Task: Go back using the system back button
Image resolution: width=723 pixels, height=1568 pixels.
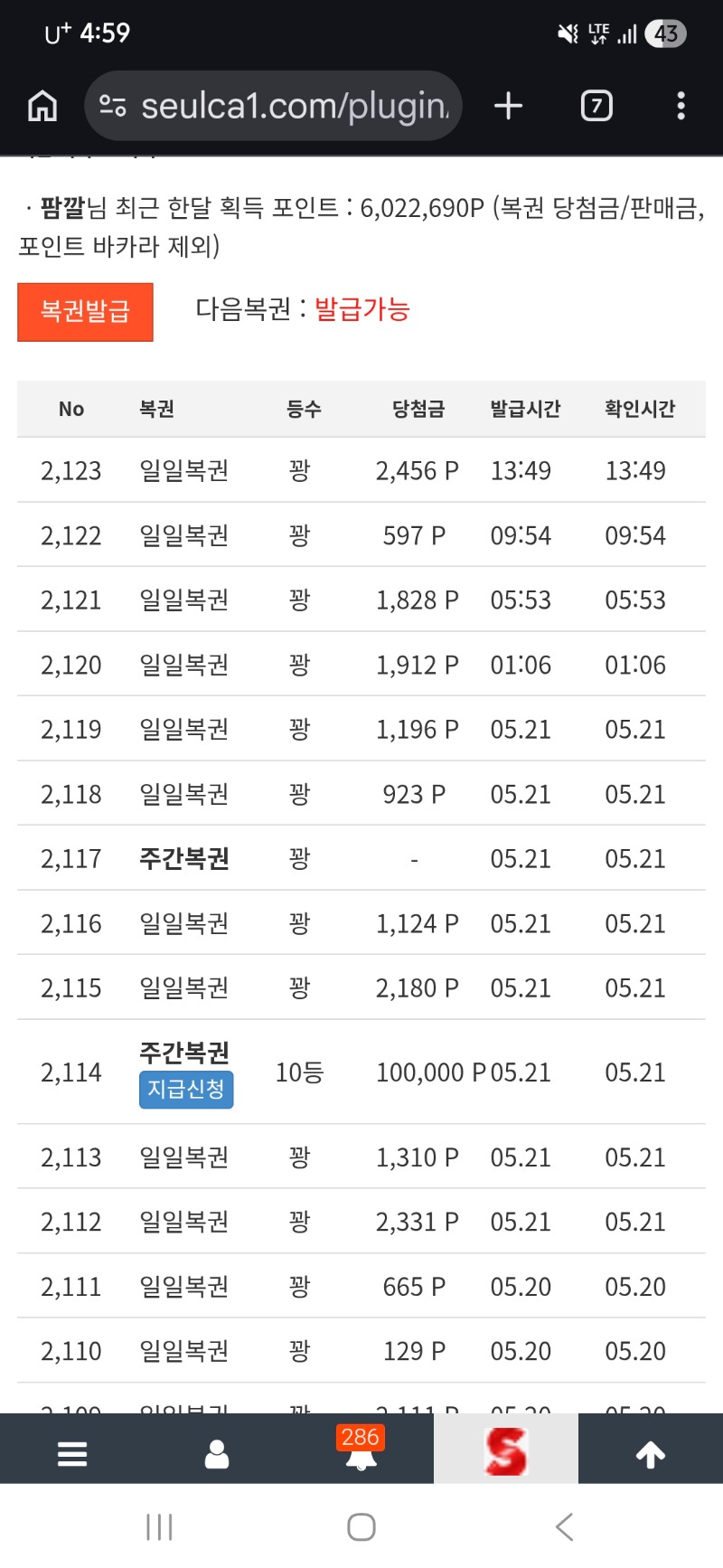Action: point(565,1527)
